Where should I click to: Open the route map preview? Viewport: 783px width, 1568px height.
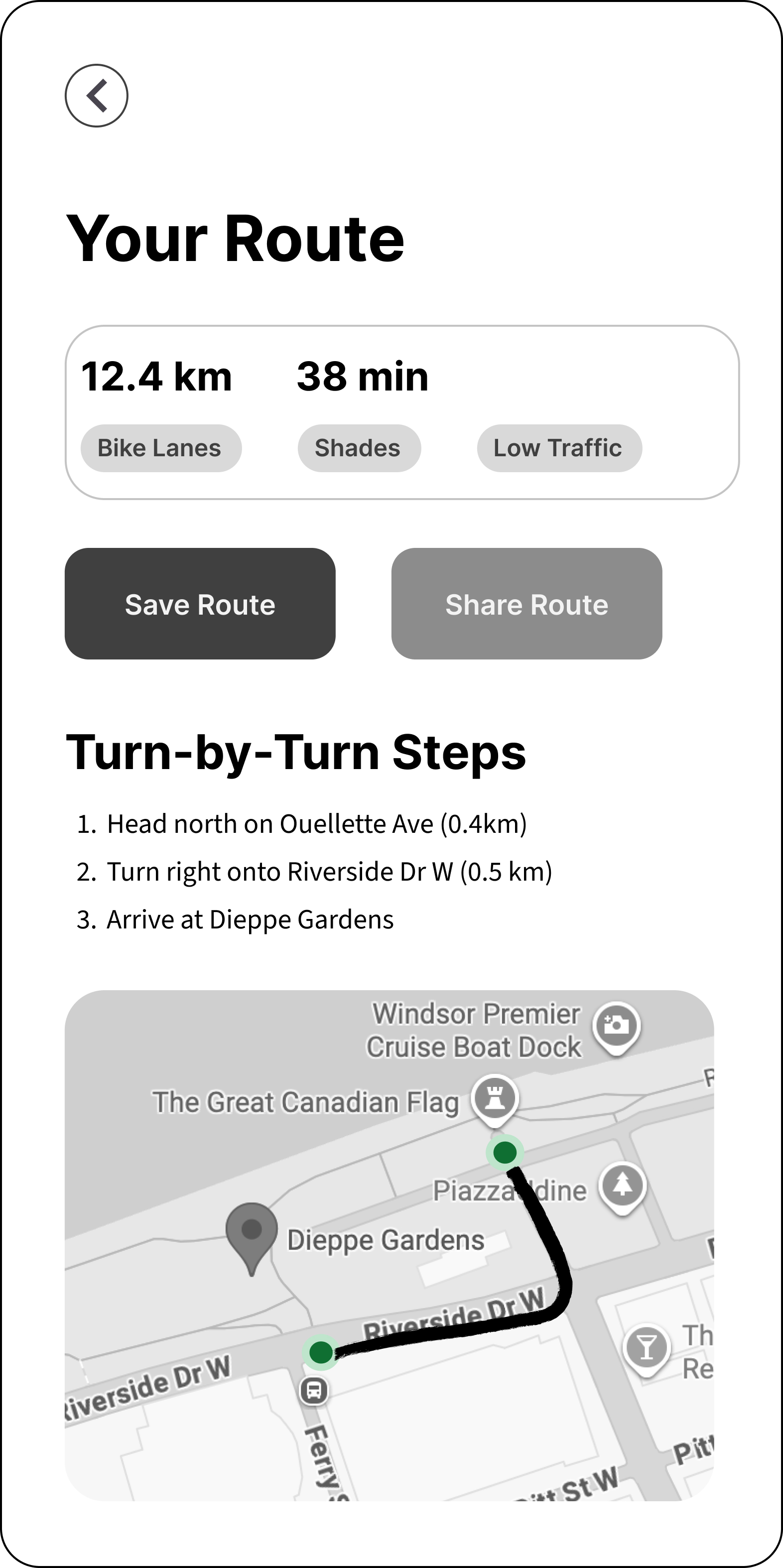click(389, 1245)
